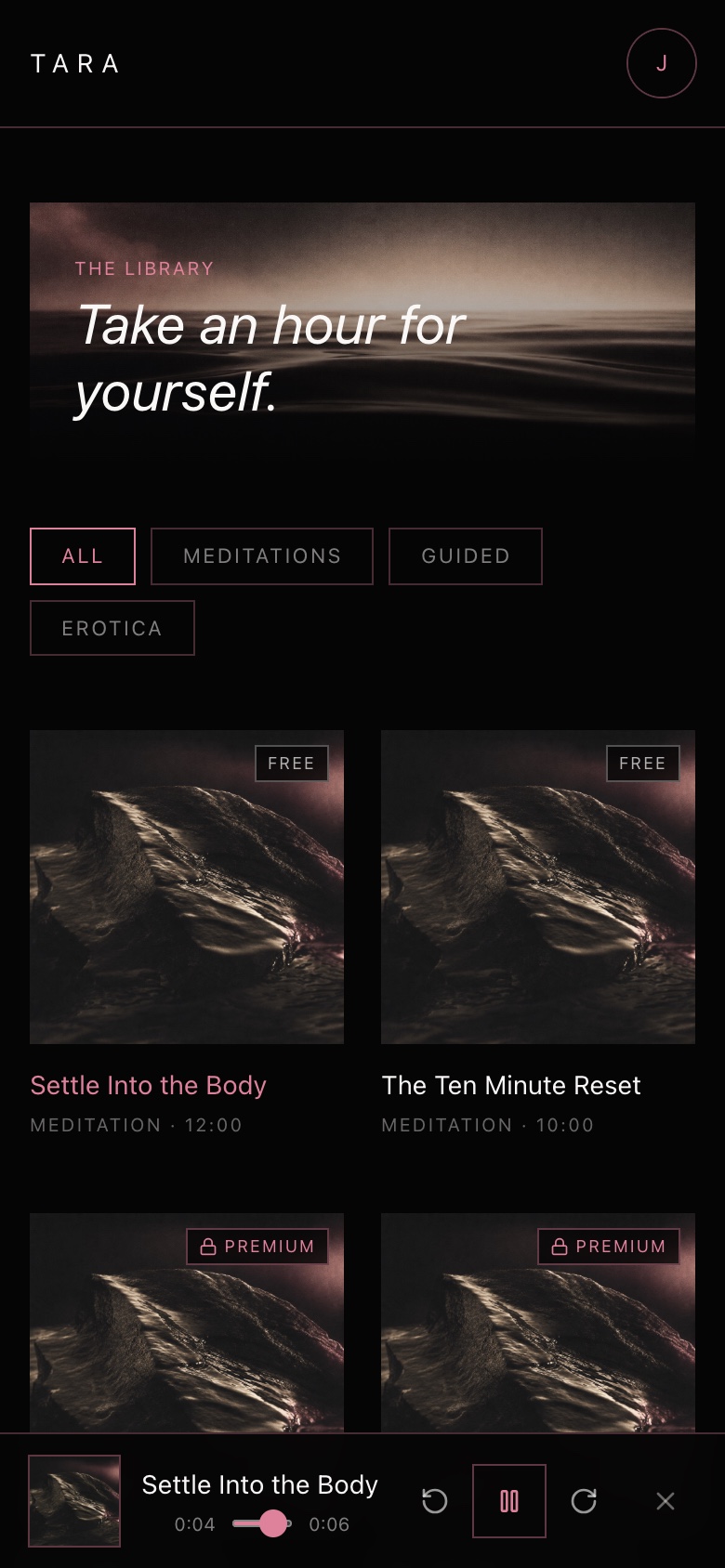
Task: Pause the current playback
Action: (509, 1501)
